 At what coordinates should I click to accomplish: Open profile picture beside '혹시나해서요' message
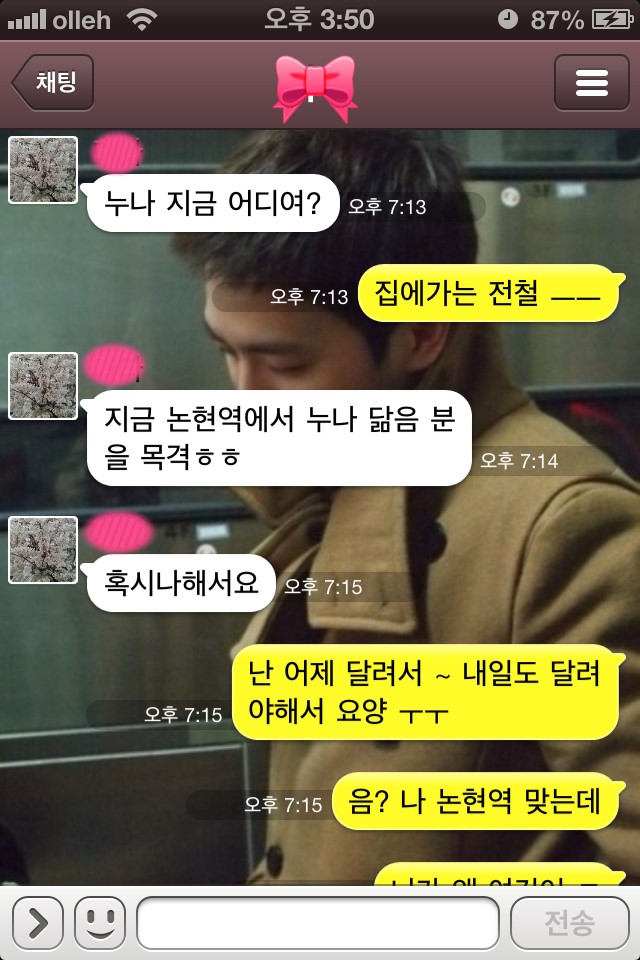pyautogui.click(x=43, y=550)
